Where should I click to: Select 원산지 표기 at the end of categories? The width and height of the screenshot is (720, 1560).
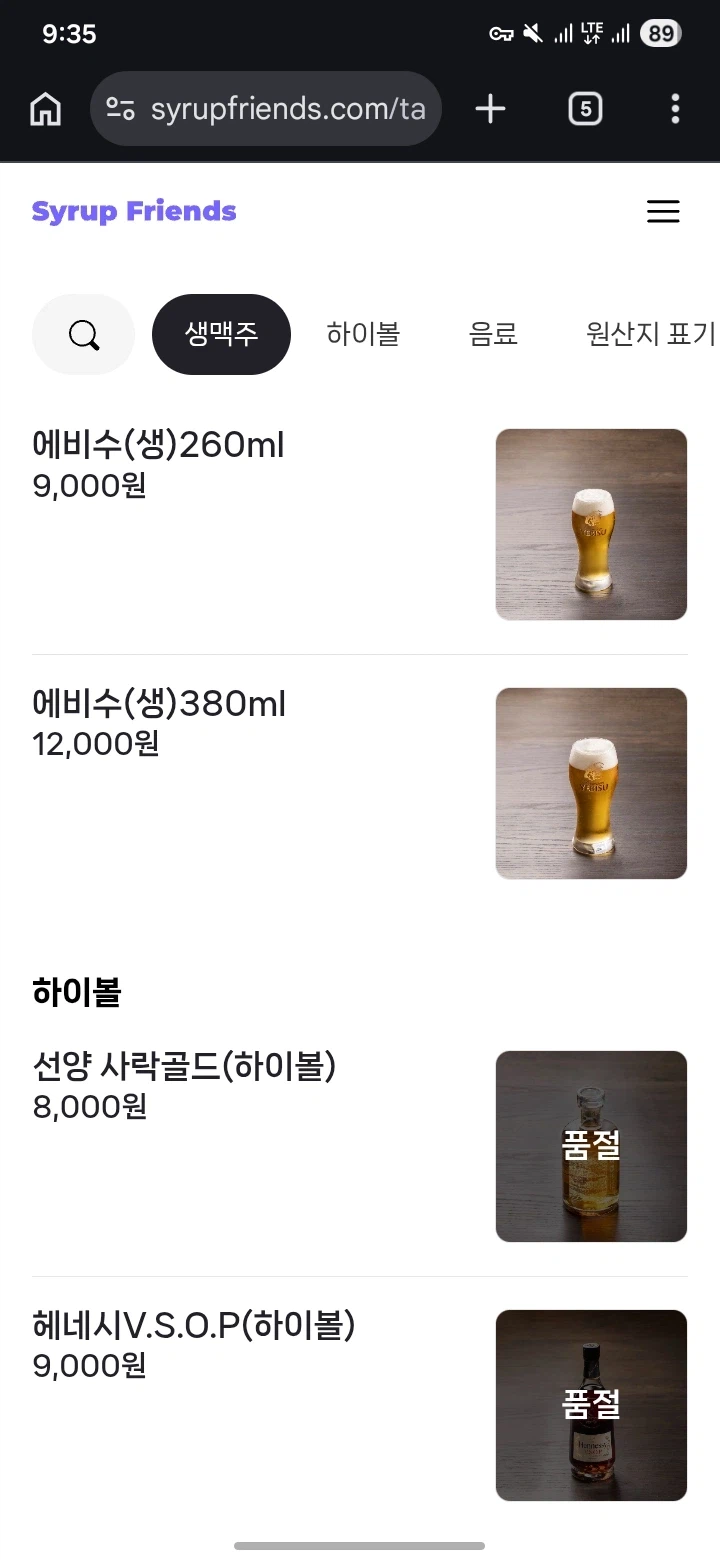(650, 334)
